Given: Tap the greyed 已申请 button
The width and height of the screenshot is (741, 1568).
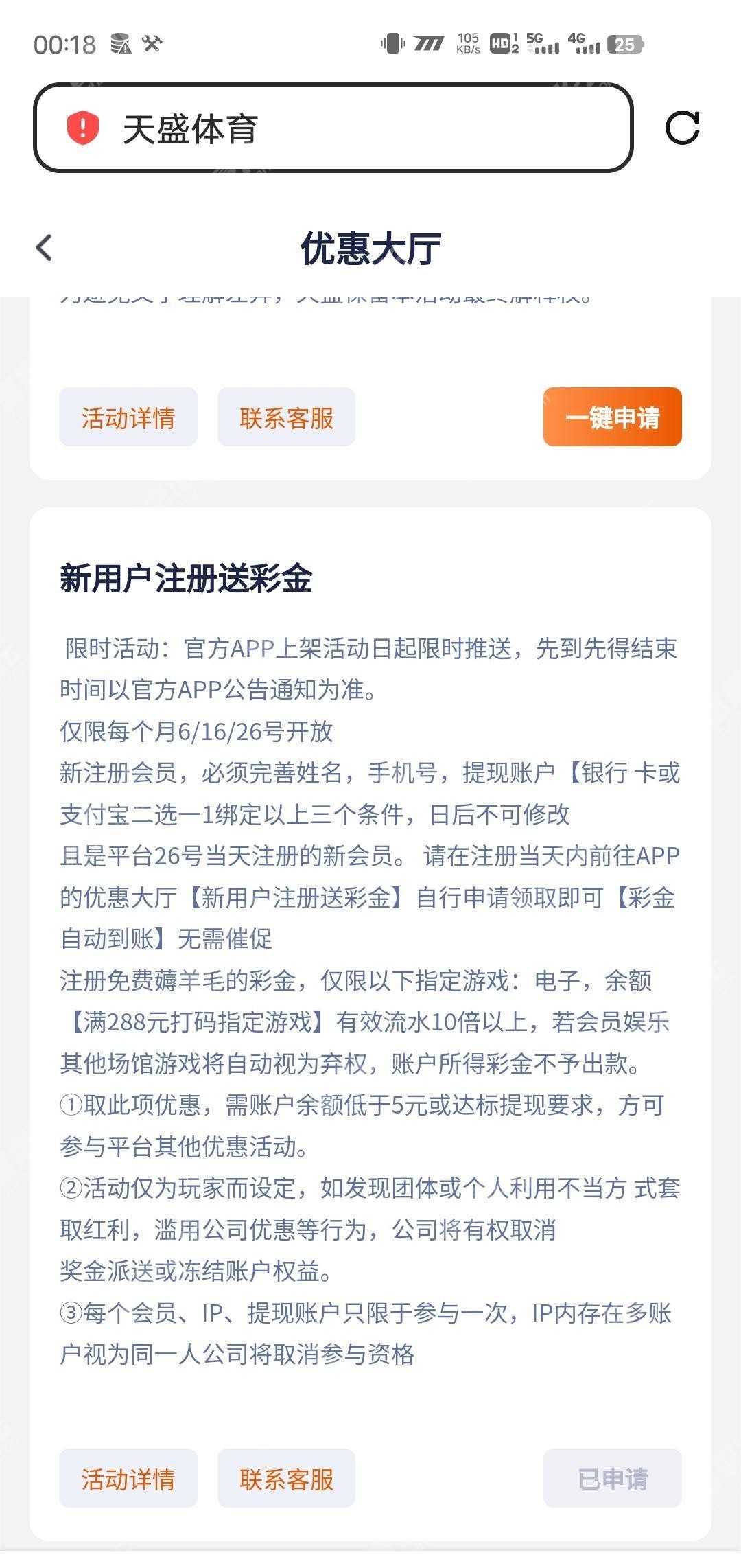Looking at the screenshot, I should click(612, 1478).
